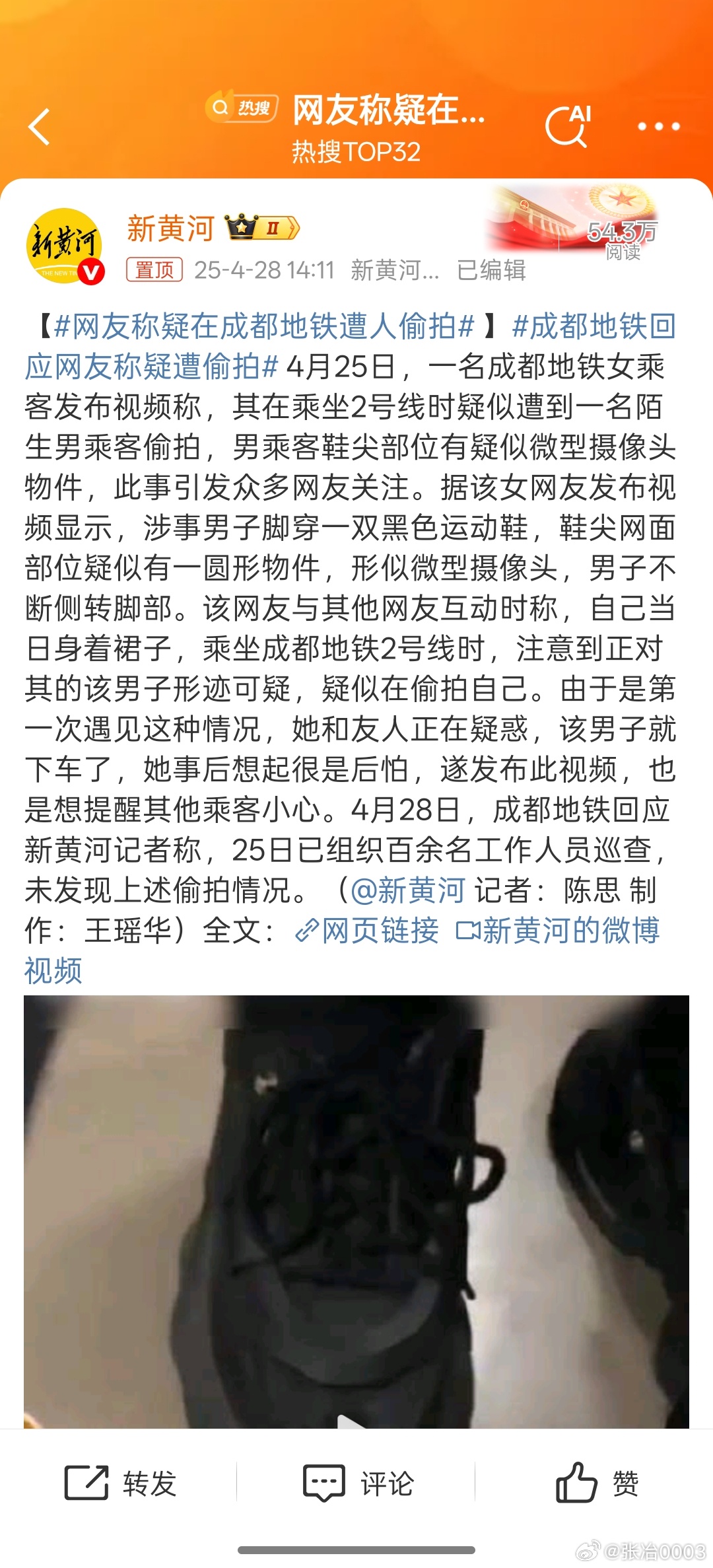
Task: Open the 网页链接 full-text link
Action: pyautogui.click(x=368, y=931)
